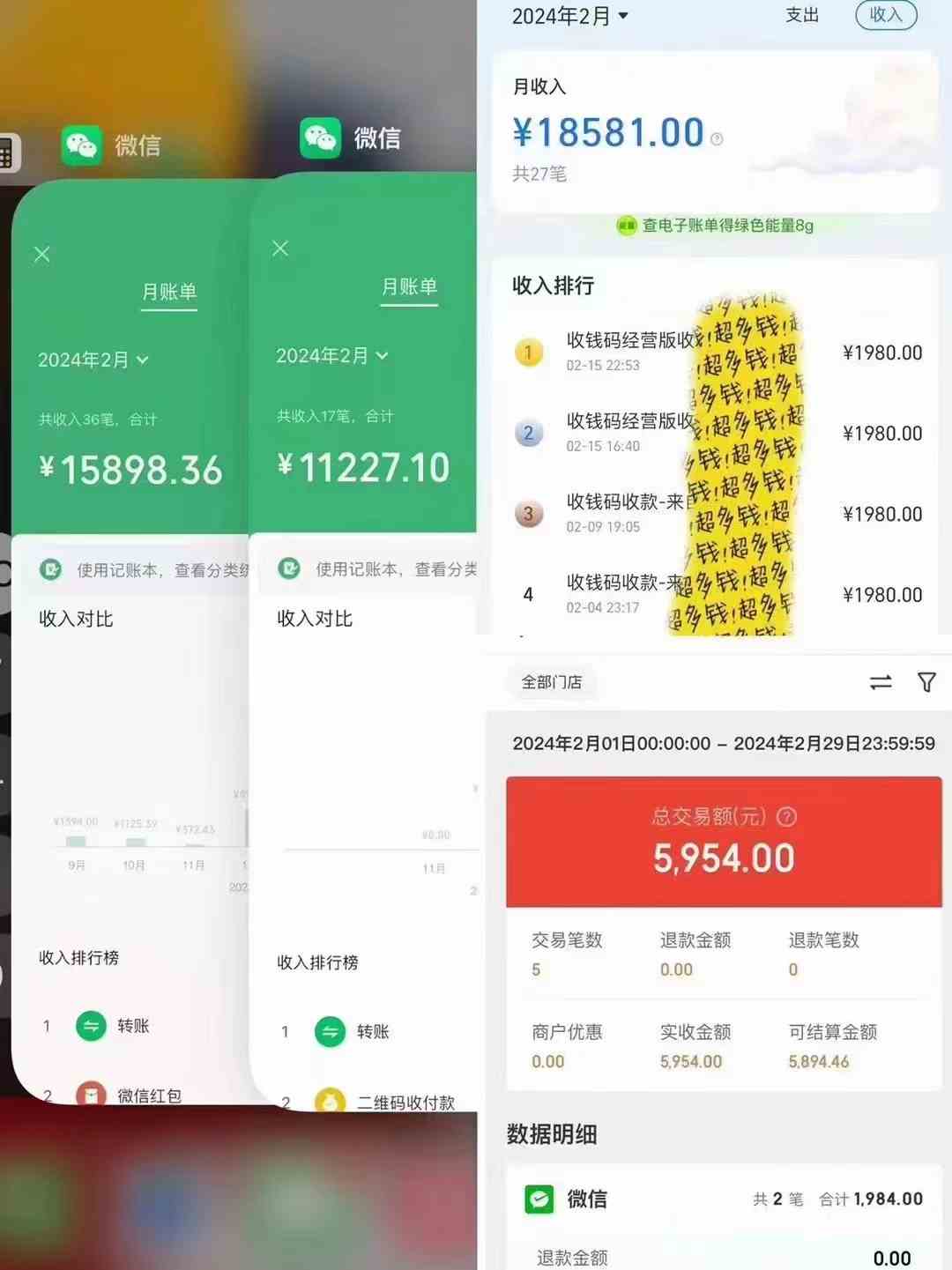The width and height of the screenshot is (952, 1270).
Task: Switch the top-right toggle to 支出
Action: point(801,15)
